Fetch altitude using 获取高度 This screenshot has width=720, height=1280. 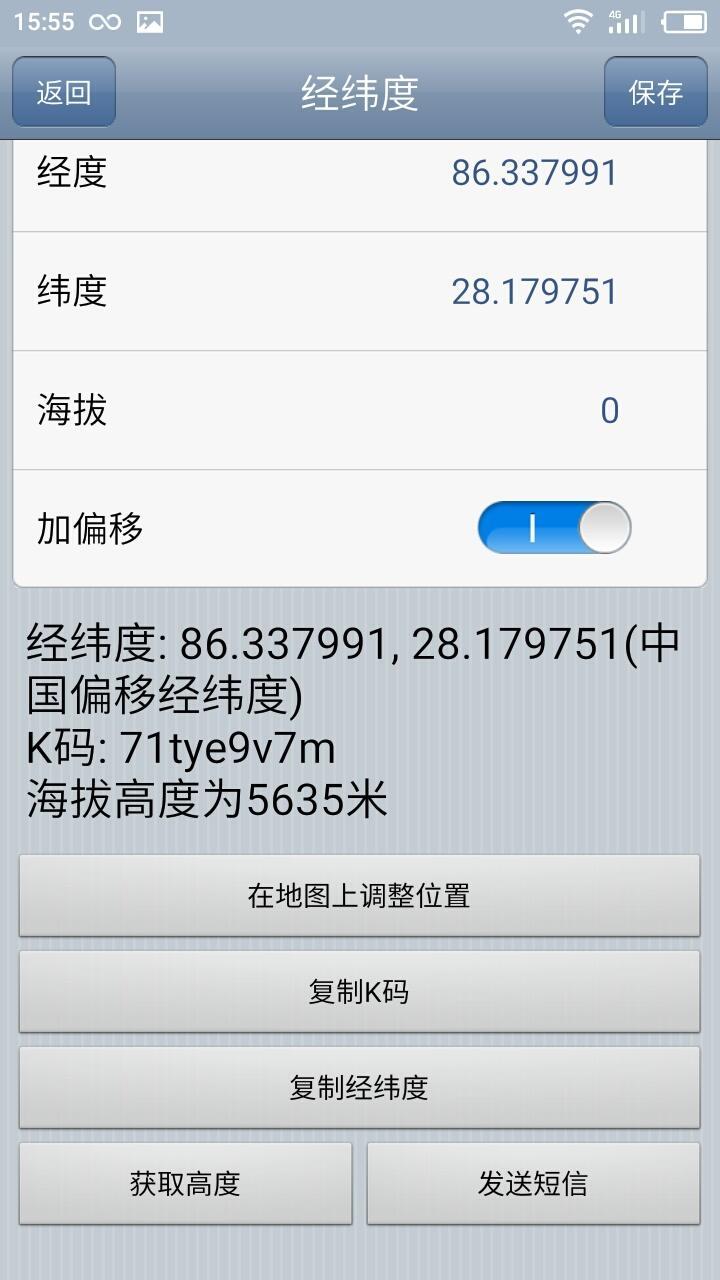pos(186,1183)
